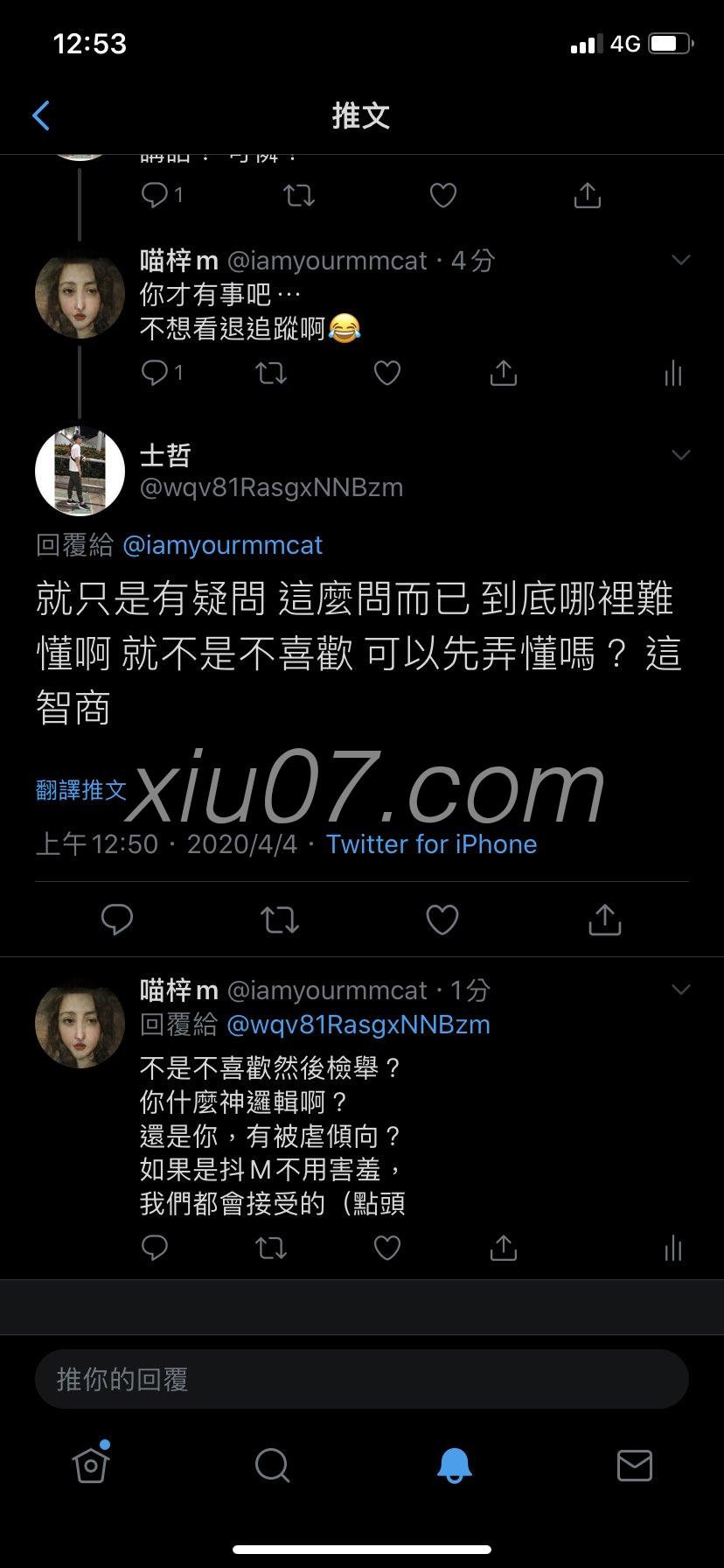Share 士哲's main tweet
The height and width of the screenshot is (1568, 724).
(604, 920)
